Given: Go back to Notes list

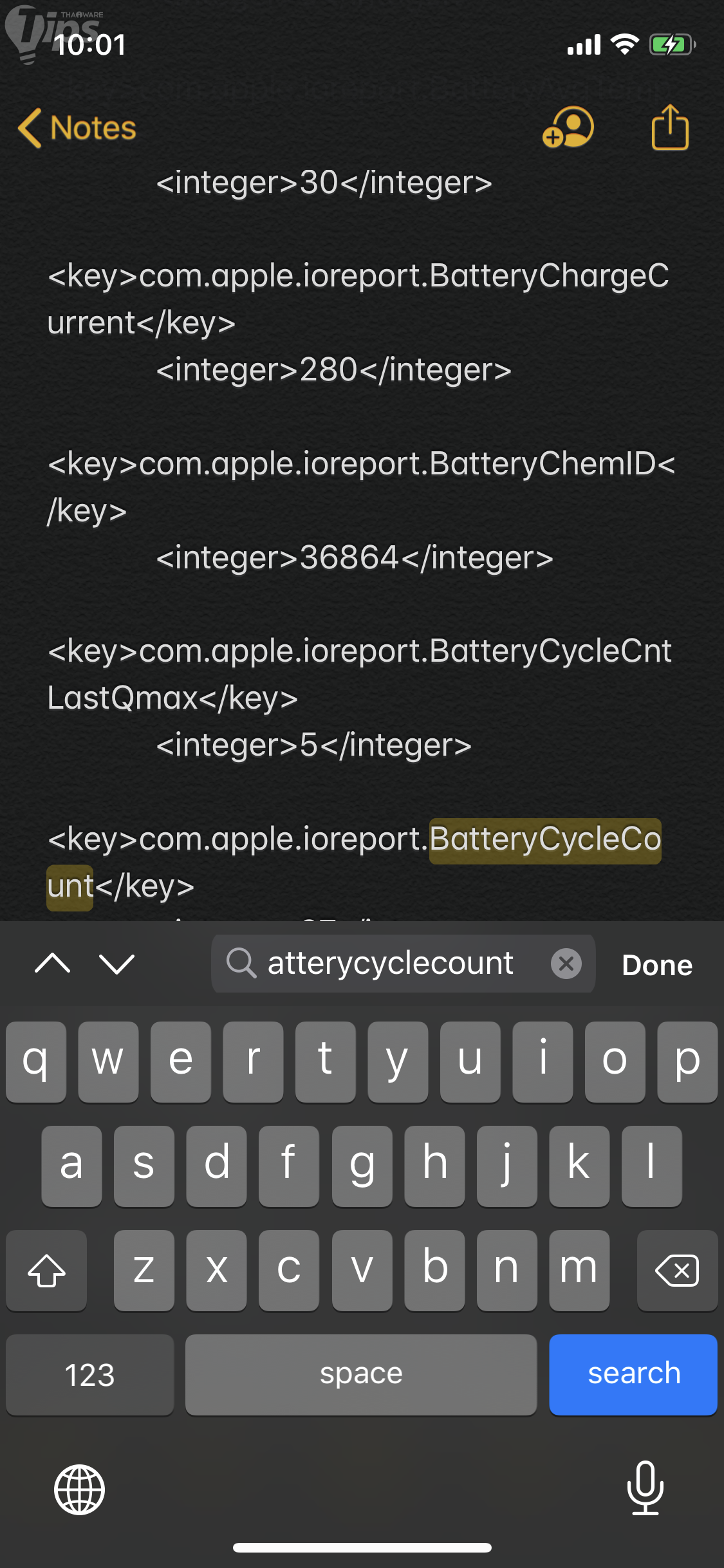Looking at the screenshot, I should [77, 128].
